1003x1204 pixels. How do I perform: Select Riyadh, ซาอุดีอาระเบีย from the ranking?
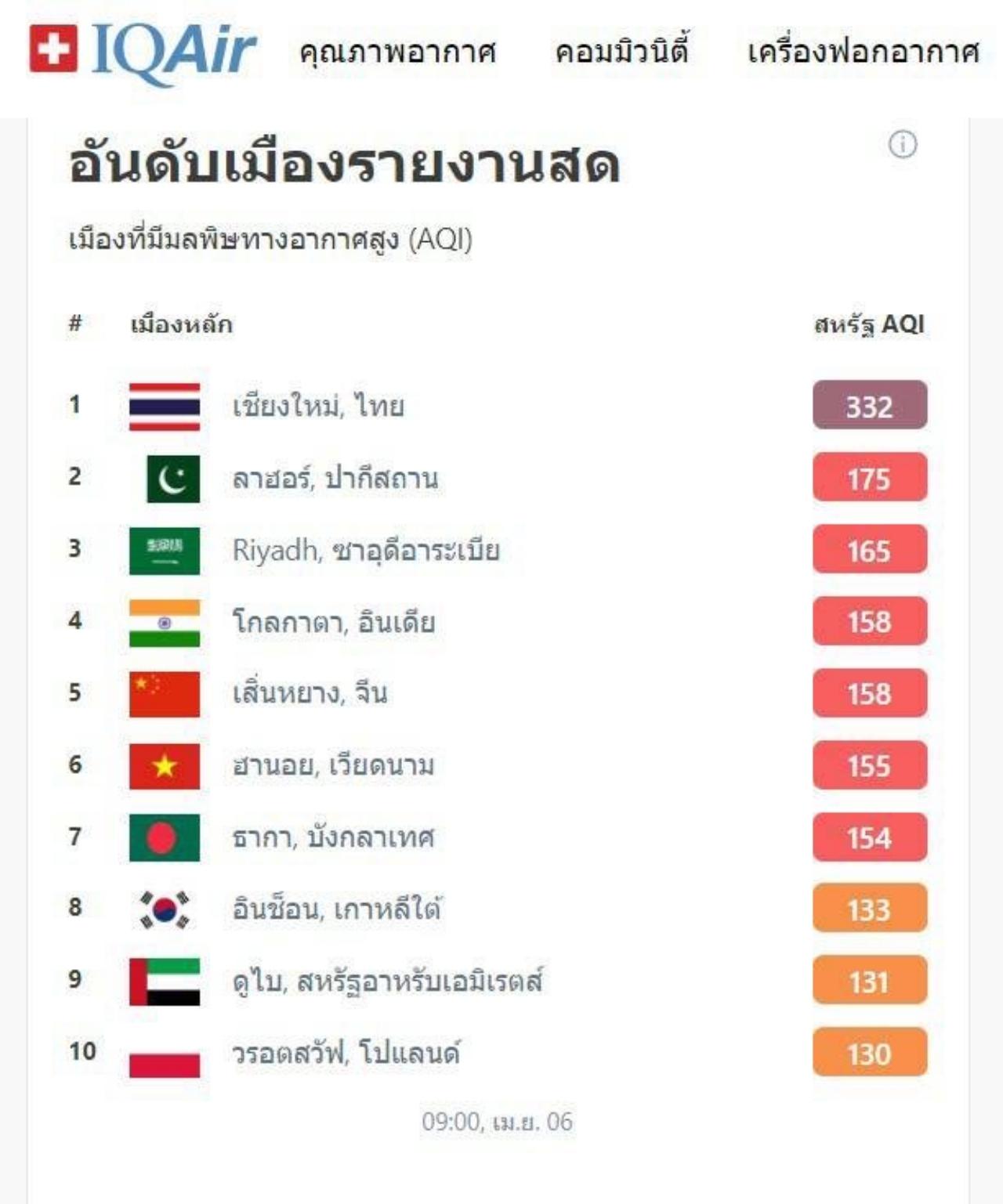click(365, 551)
